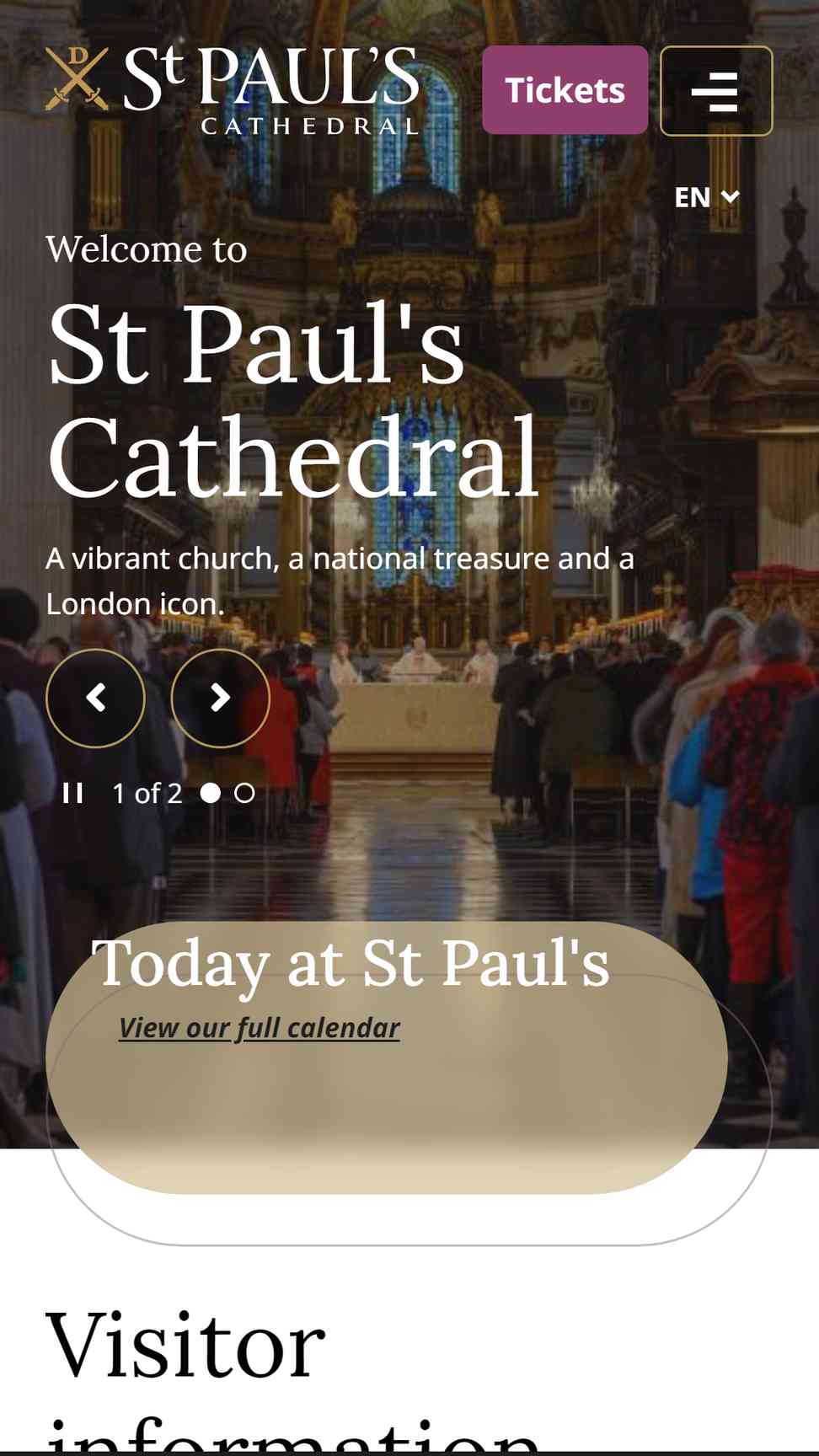
Task: Select the first slide indicator dot
Action: coord(211,793)
